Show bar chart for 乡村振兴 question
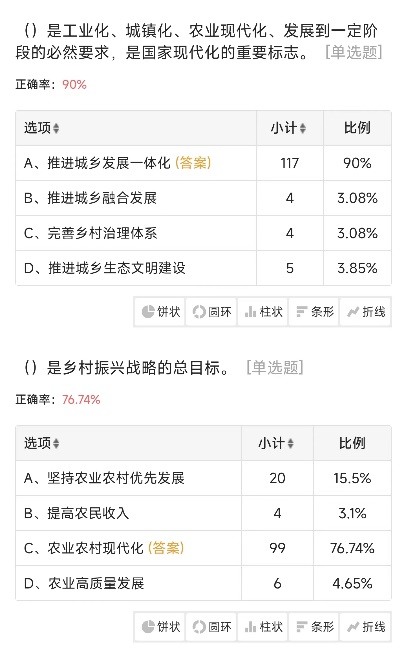Viewport: 406px width, 660px height. [314, 627]
